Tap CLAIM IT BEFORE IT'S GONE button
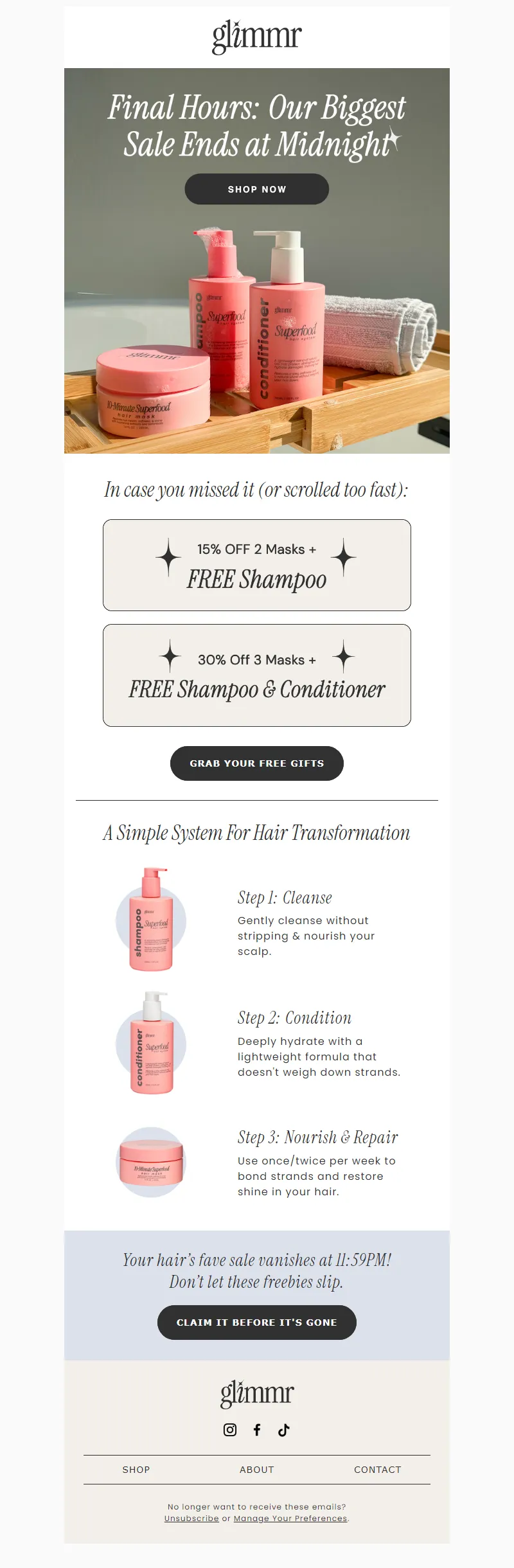Image resolution: width=514 pixels, height=1568 pixels. (x=257, y=1323)
